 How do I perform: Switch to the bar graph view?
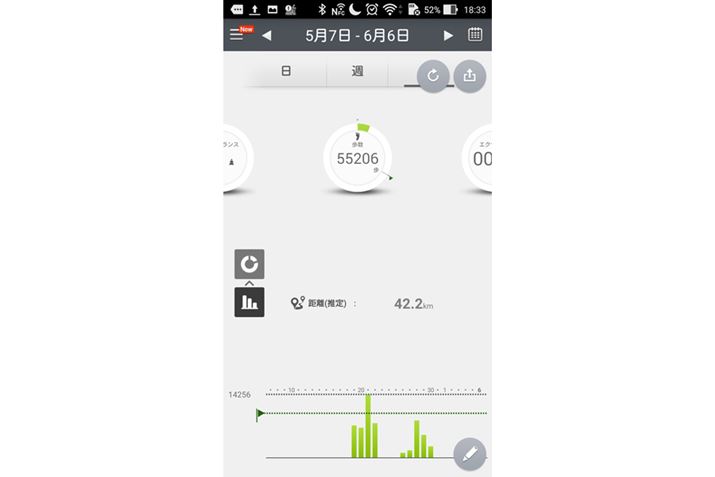pos(249,302)
